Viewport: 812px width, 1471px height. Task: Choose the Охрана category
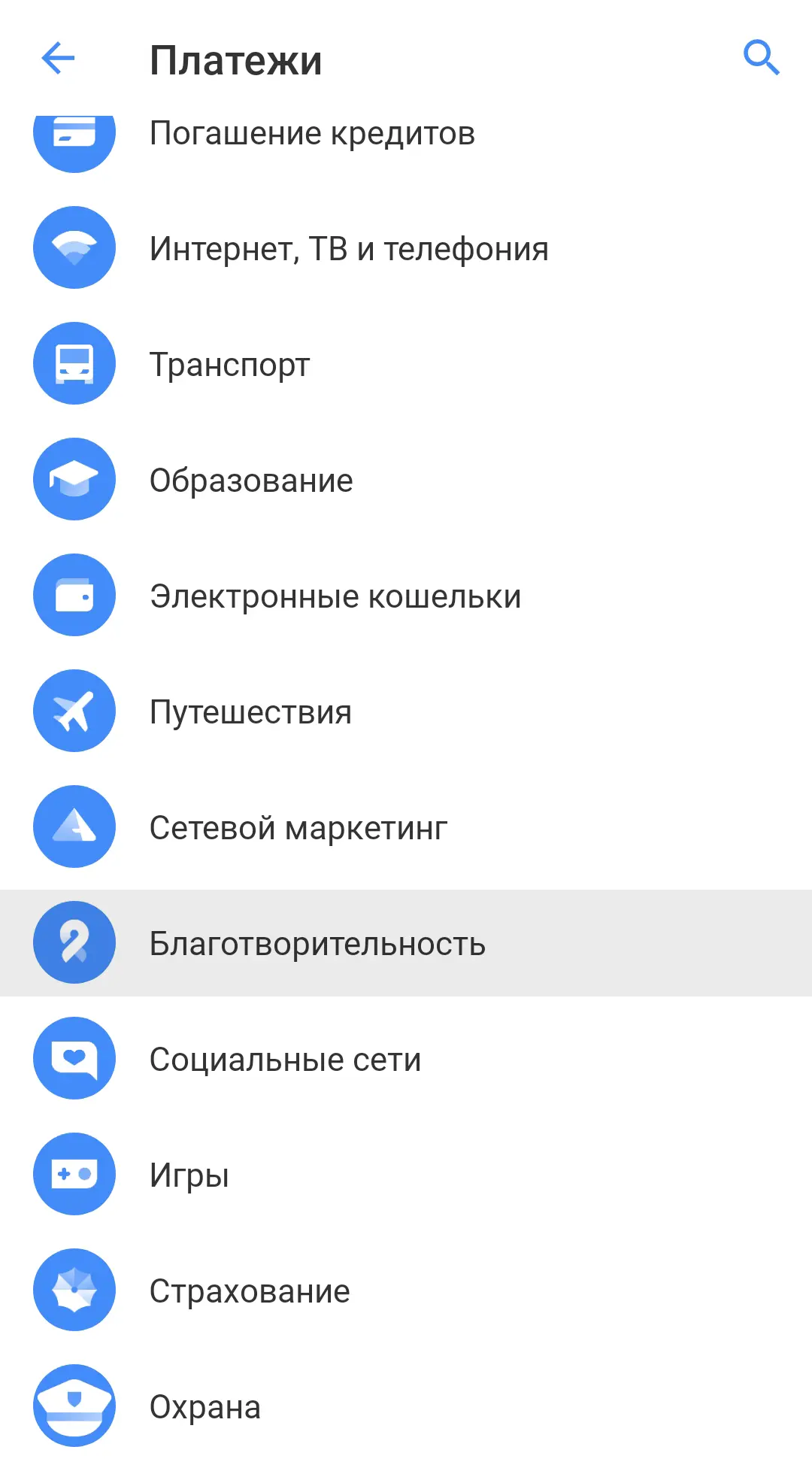pyautogui.click(x=205, y=1407)
